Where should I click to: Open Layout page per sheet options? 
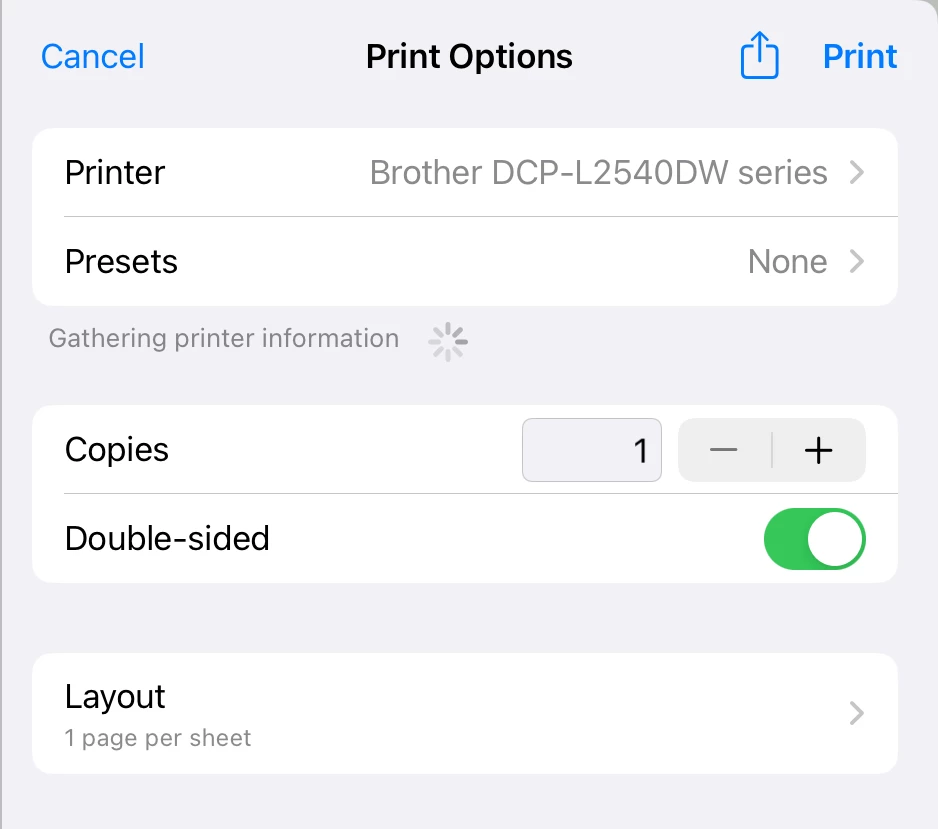[x=464, y=714]
